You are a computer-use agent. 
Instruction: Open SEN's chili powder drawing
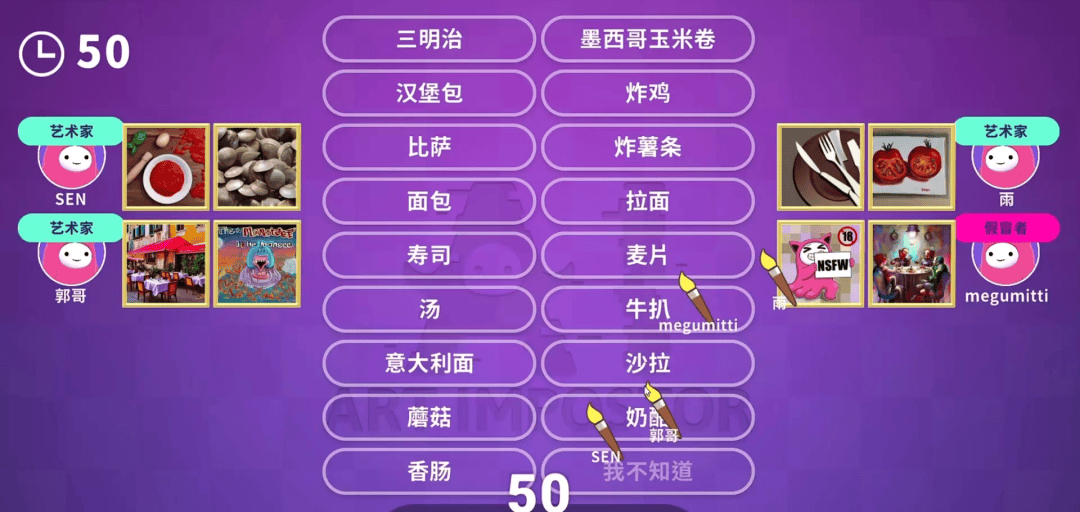point(166,166)
